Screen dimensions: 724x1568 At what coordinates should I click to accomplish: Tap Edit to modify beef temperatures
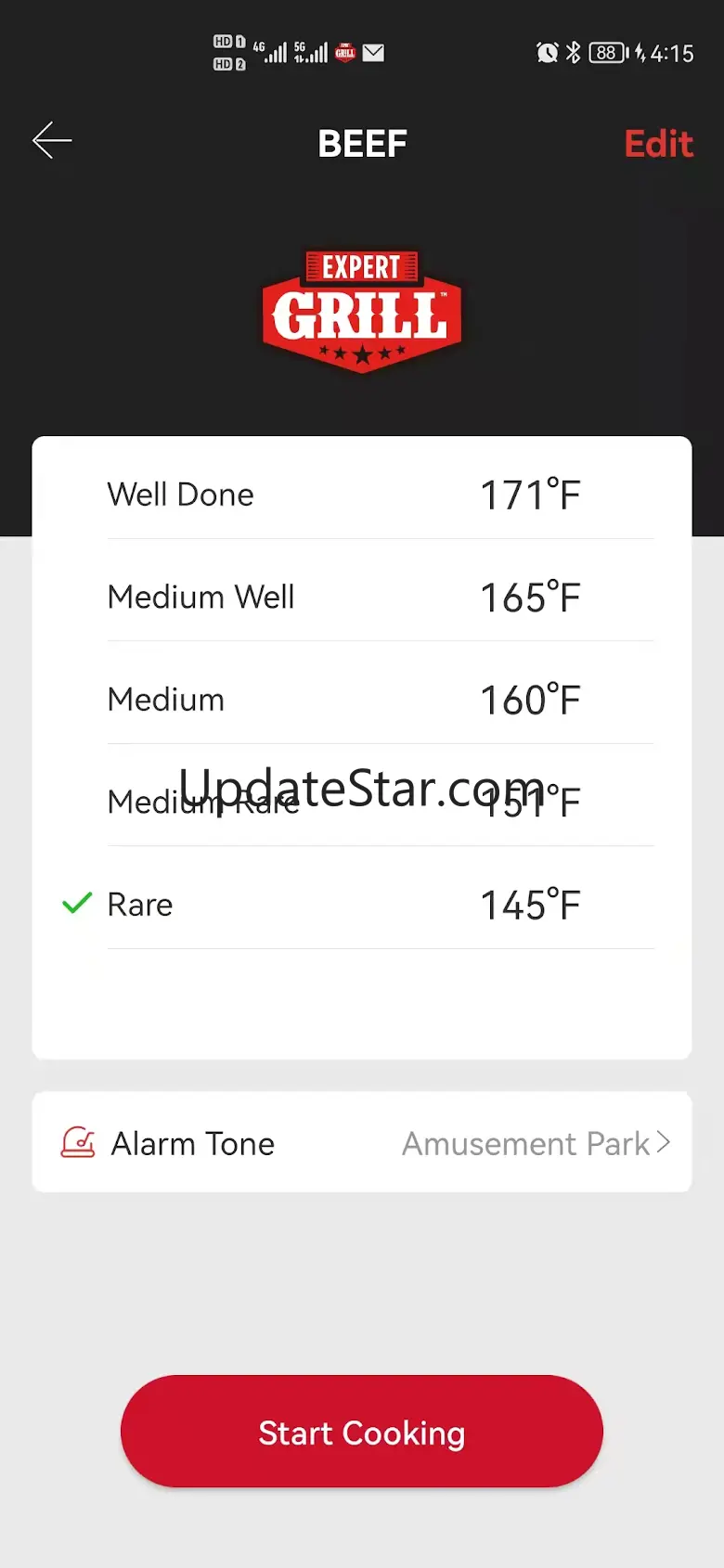pyautogui.click(x=658, y=144)
